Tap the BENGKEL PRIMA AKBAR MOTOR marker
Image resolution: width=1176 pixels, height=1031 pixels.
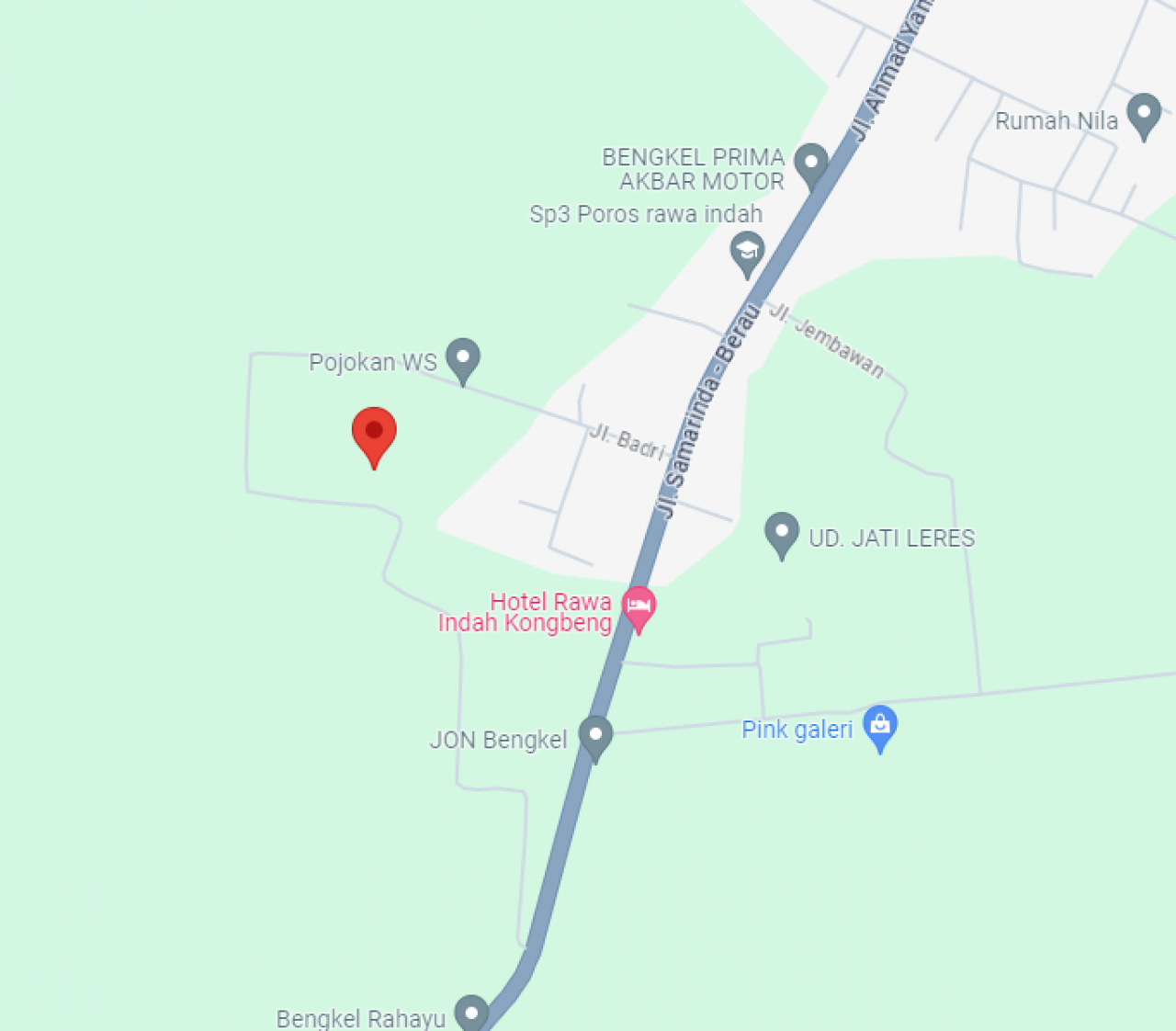coord(811,164)
